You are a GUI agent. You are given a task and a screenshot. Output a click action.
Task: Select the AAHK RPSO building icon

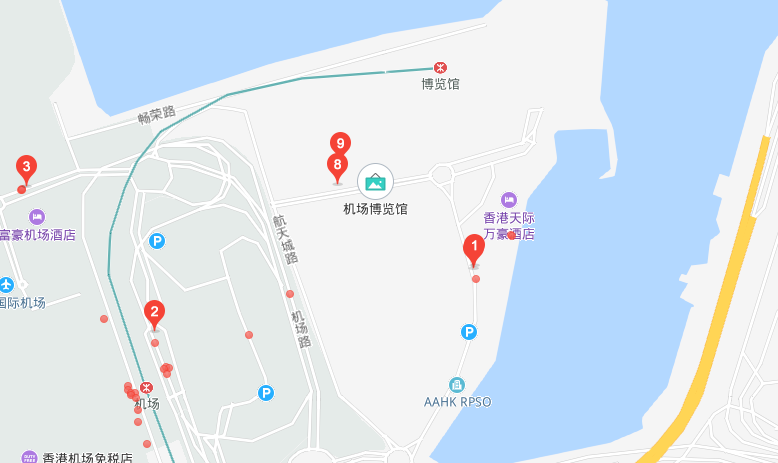(457, 385)
